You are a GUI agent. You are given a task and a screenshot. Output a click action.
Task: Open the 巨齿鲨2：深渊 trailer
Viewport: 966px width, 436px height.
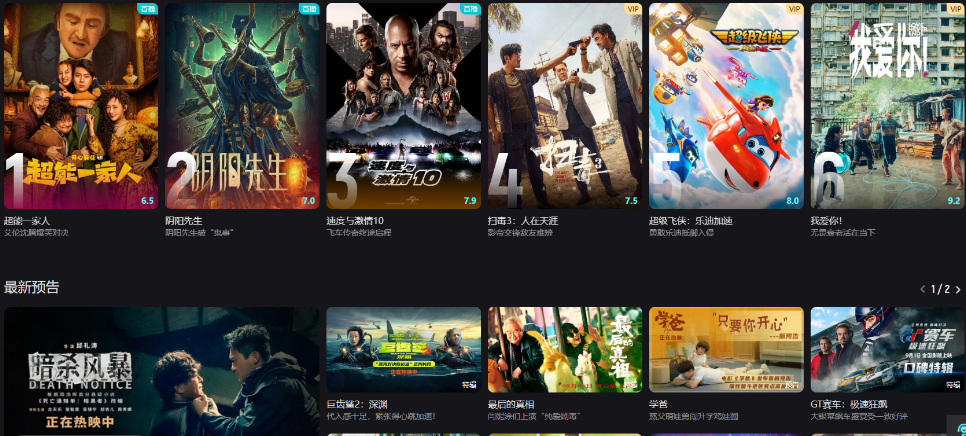pos(403,350)
